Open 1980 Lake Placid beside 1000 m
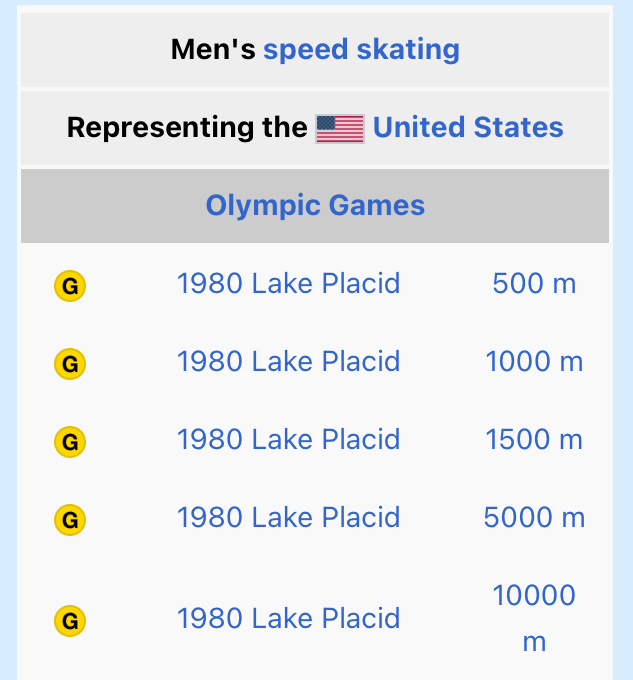Image resolution: width=633 pixels, height=680 pixels. 288,361
